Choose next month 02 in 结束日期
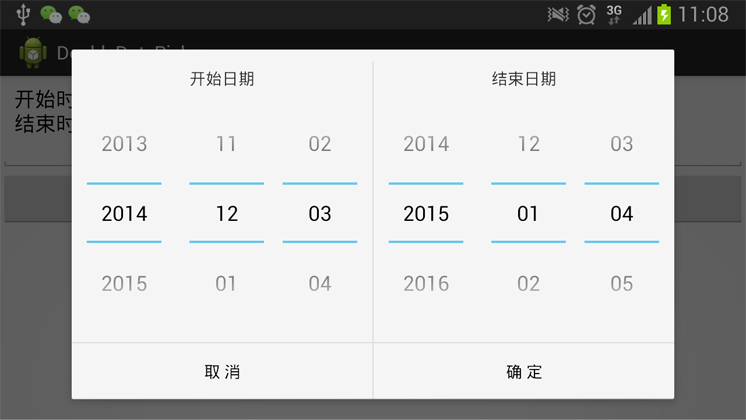Screen dimensions: 746x420 coord(528,284)
